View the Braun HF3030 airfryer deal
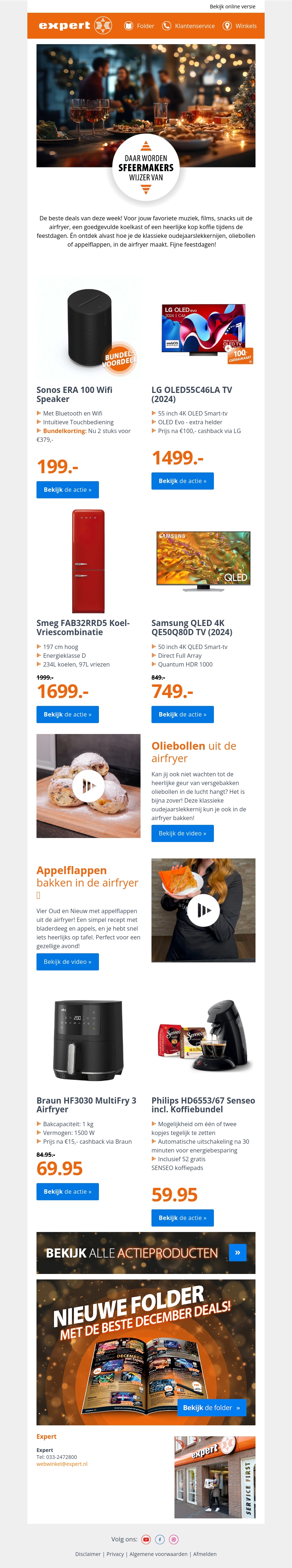 coord(67,1191)
